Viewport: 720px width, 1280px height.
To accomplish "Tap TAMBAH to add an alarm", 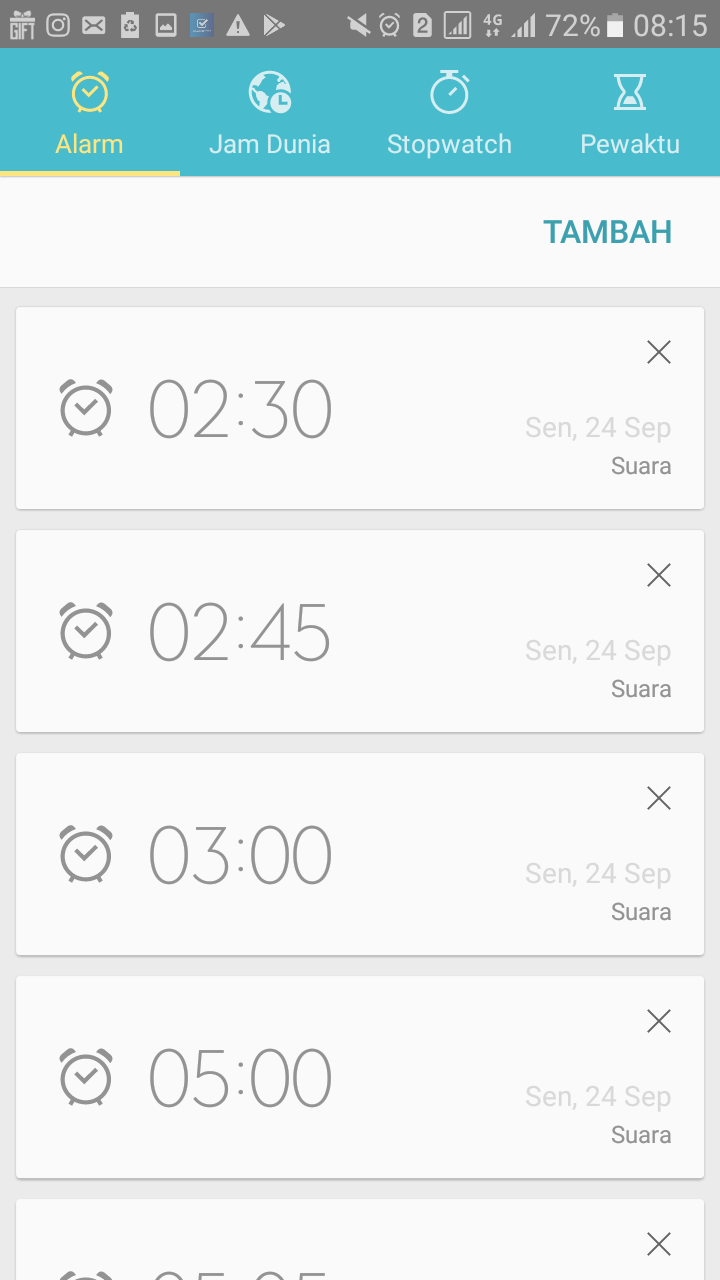I will [x=607, y=232].
